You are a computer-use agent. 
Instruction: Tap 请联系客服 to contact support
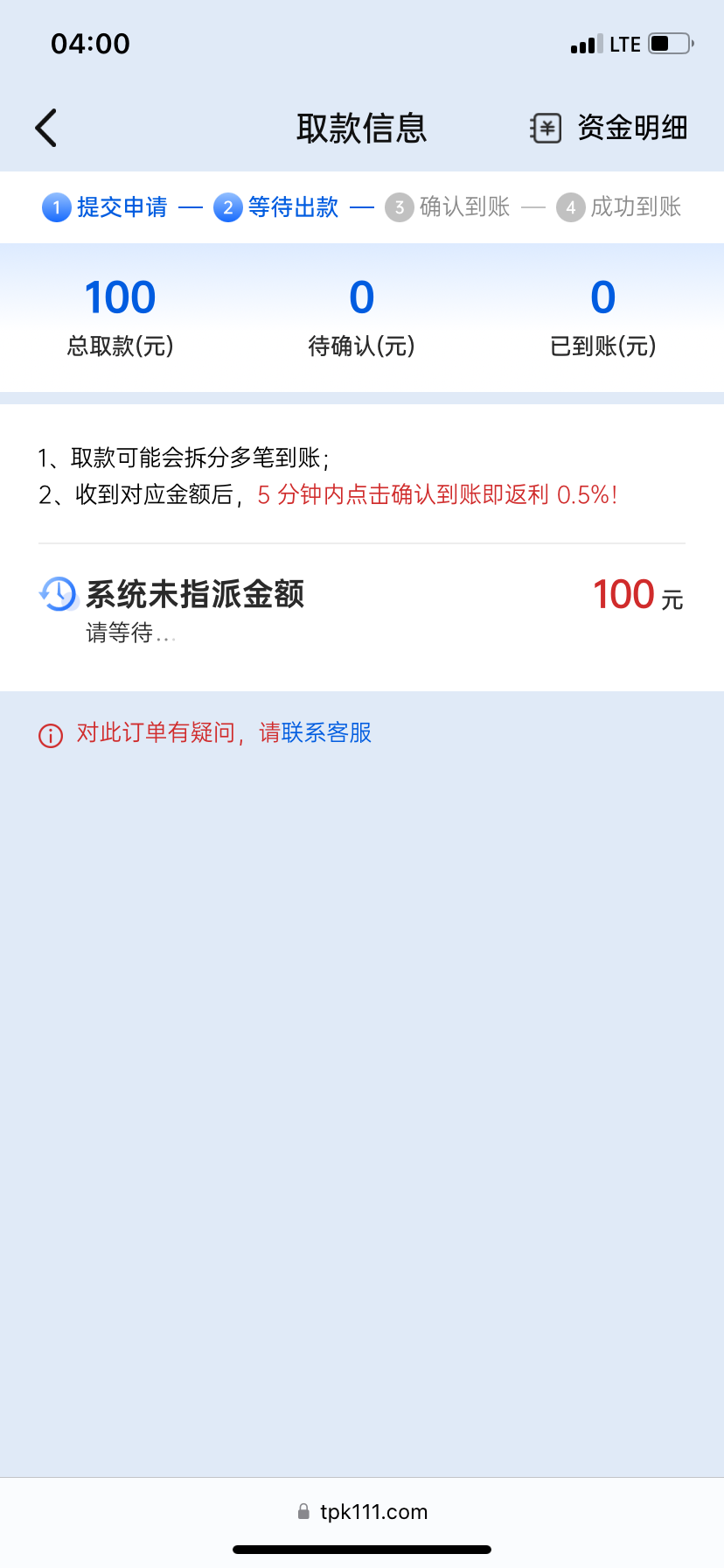[317, 733]
